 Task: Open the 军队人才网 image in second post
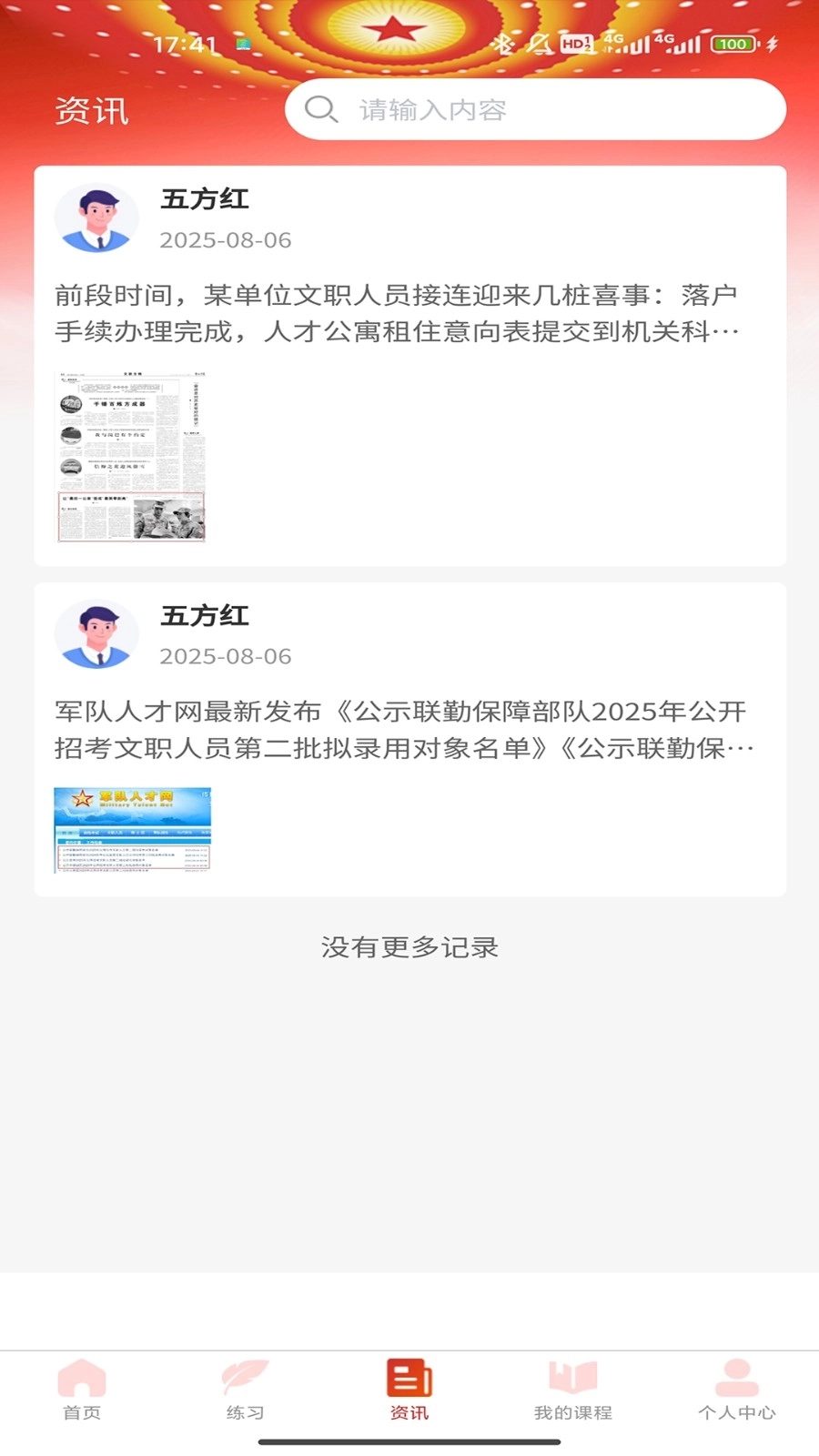132,828
